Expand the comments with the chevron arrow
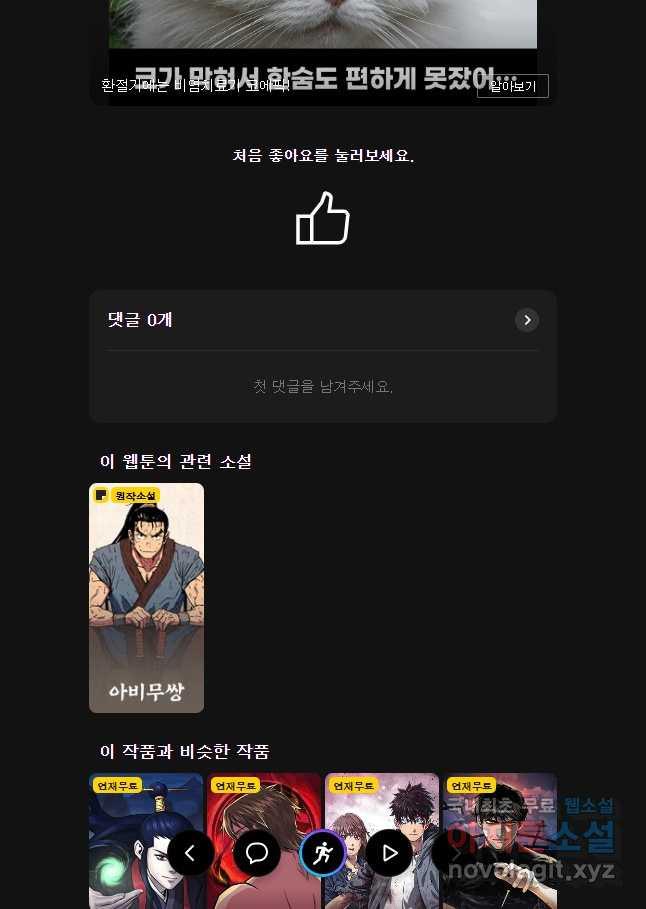The image size is (646, 909). [x=526, y=320]
